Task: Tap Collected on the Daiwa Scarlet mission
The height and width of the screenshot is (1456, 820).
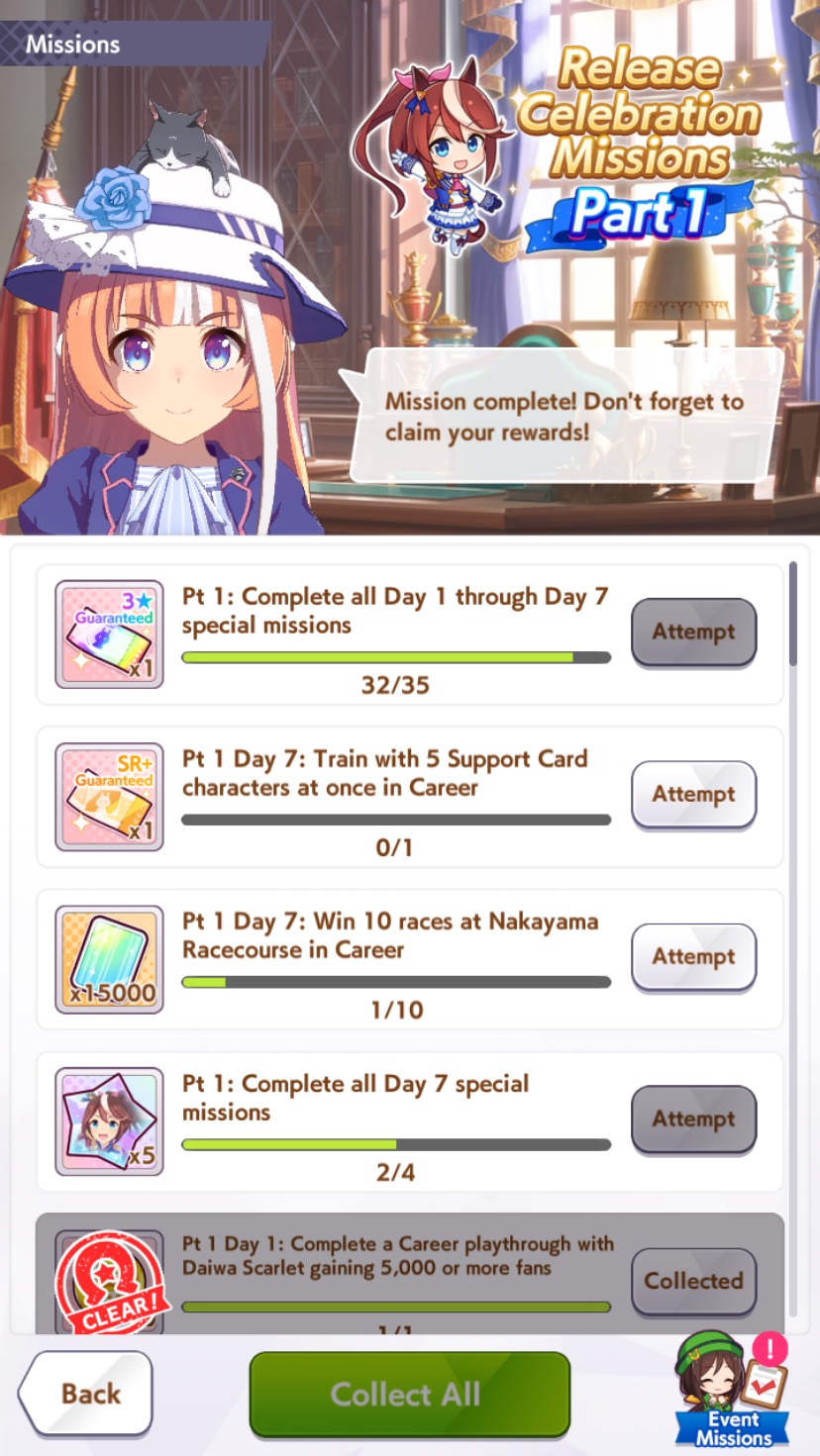Action: tap(693, 1281)
